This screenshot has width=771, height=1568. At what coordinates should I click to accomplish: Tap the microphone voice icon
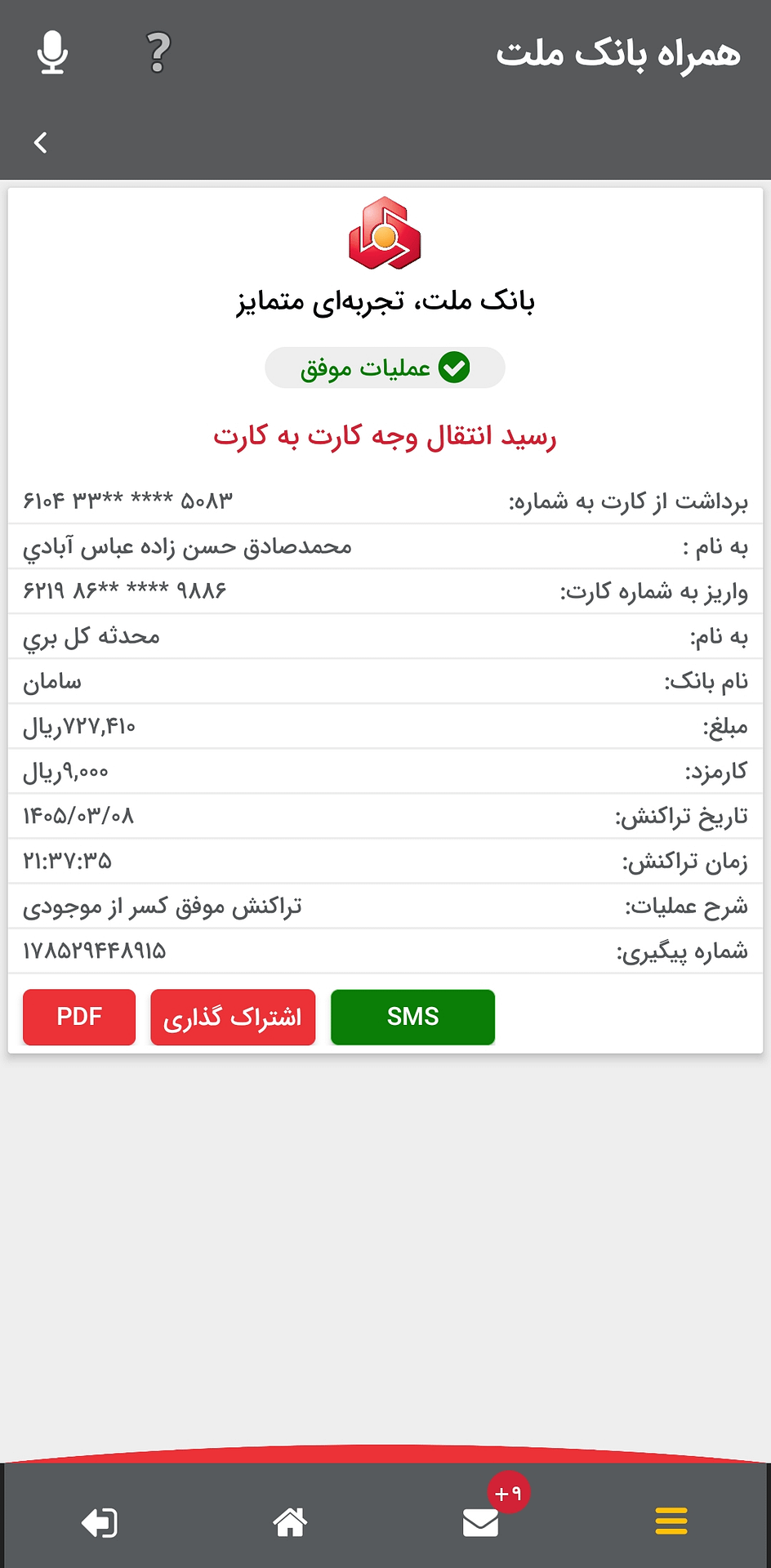[x=52, y=52]
